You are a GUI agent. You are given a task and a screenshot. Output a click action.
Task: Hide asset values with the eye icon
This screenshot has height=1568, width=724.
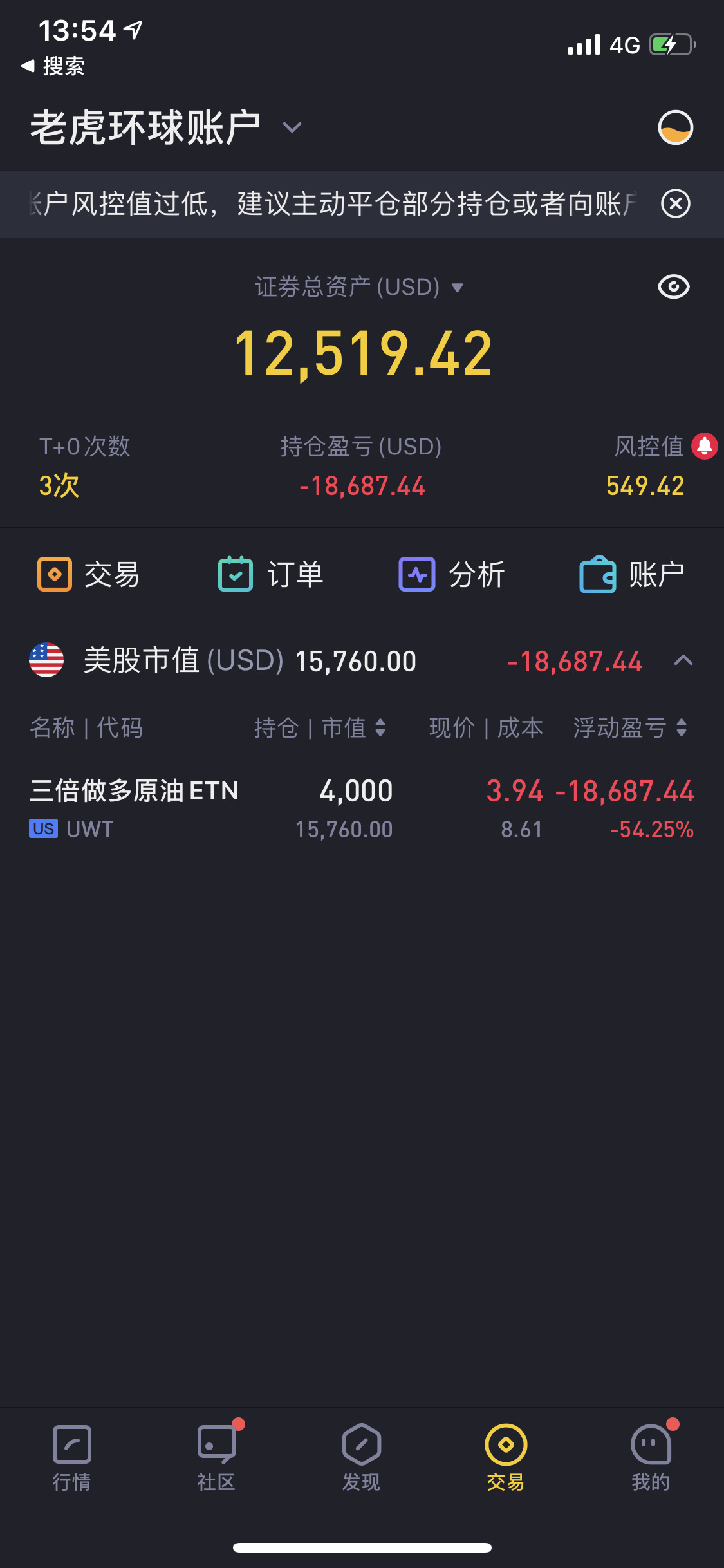click(674, 286)
